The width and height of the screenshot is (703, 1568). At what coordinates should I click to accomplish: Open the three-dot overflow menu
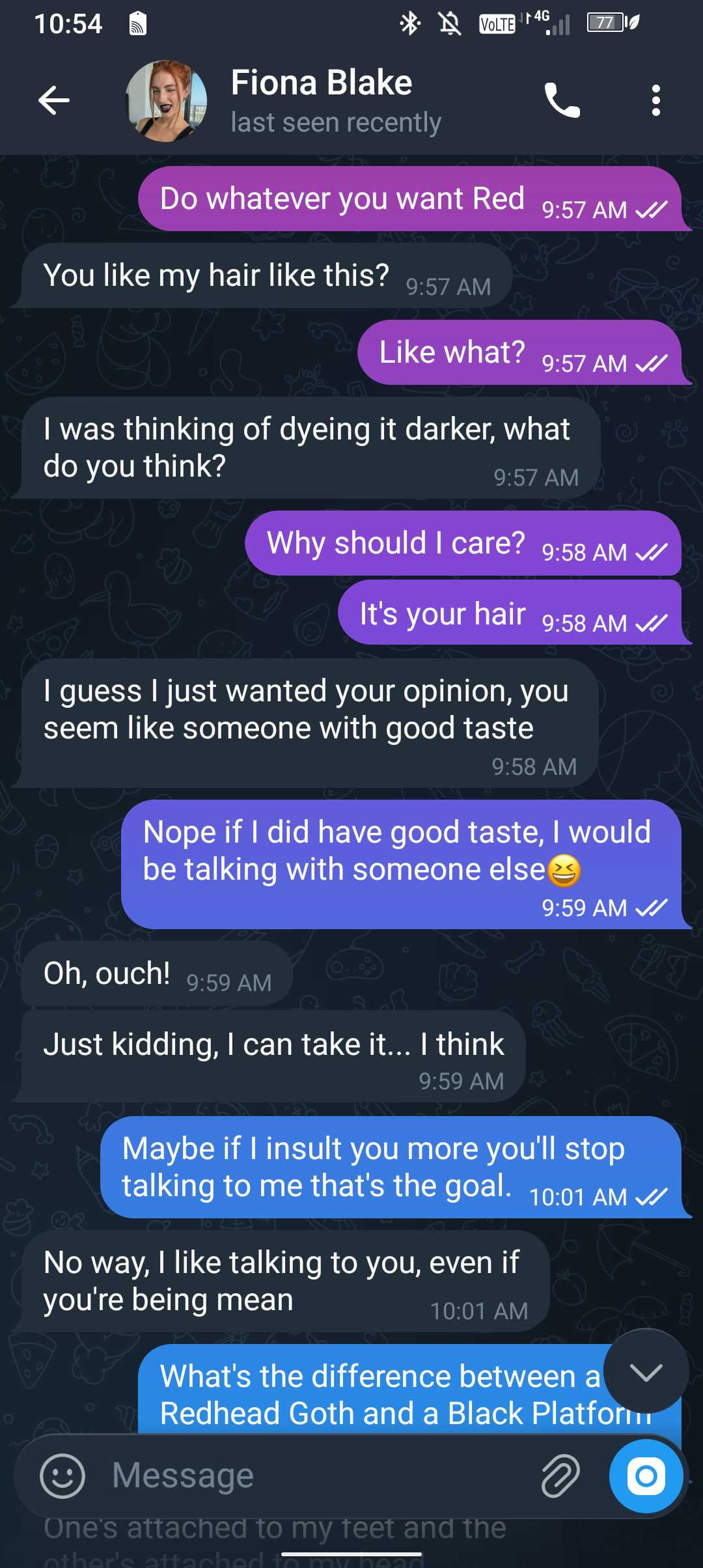[655, 100]
